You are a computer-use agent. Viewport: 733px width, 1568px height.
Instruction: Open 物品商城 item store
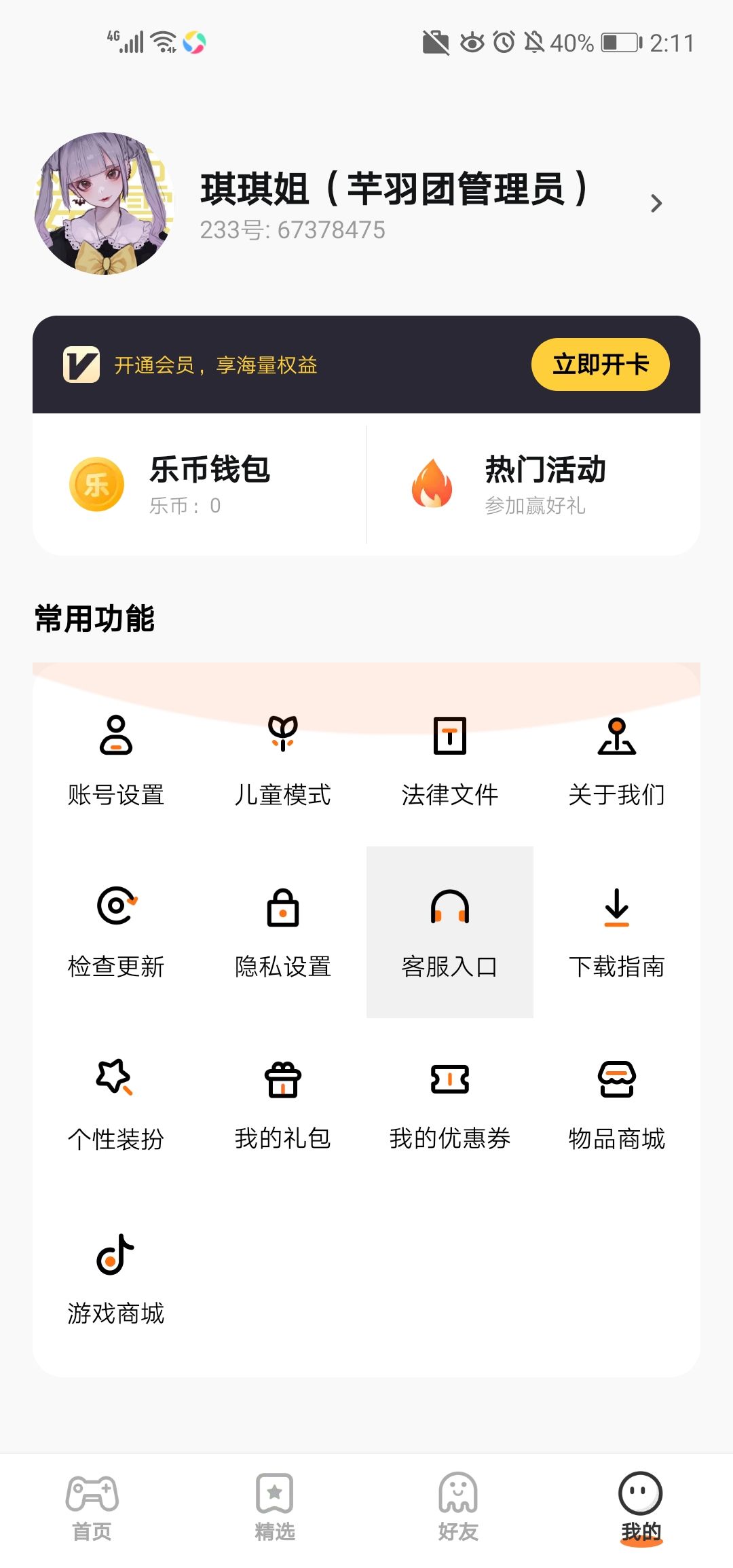point(617,1104)
